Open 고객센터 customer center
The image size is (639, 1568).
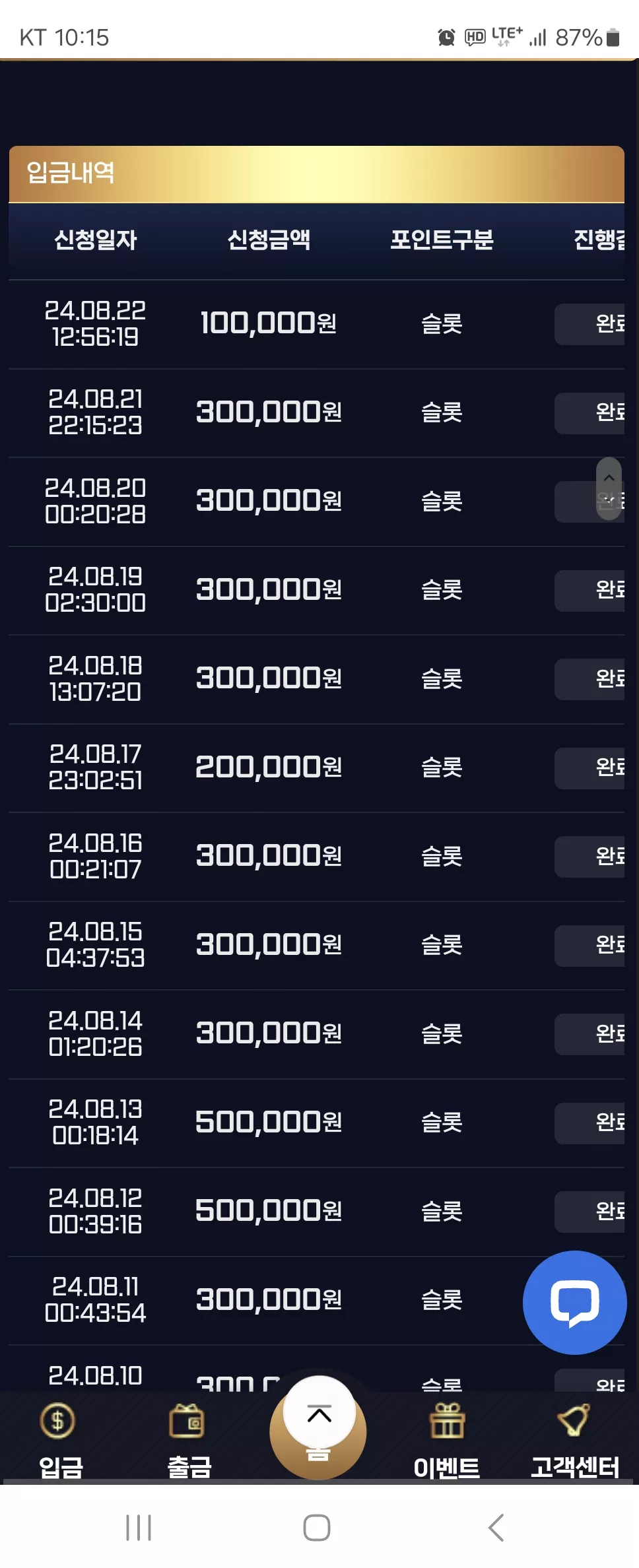(575, 1441)
